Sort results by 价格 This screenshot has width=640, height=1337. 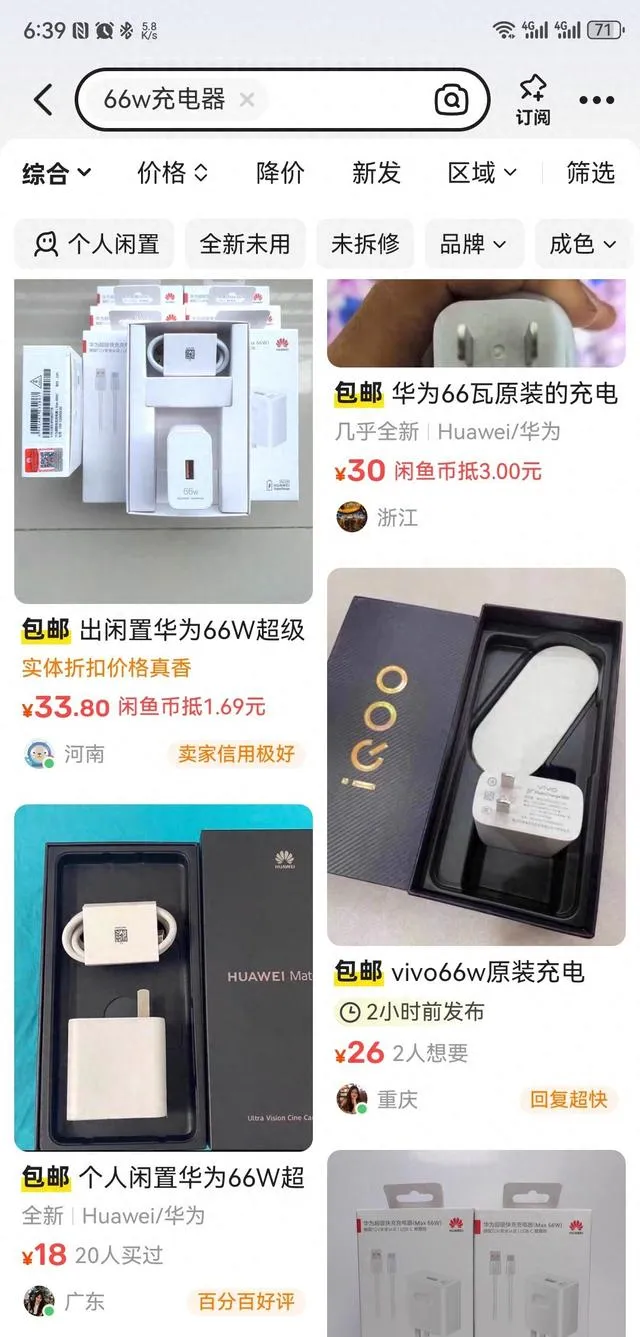[x=172, y=173]
